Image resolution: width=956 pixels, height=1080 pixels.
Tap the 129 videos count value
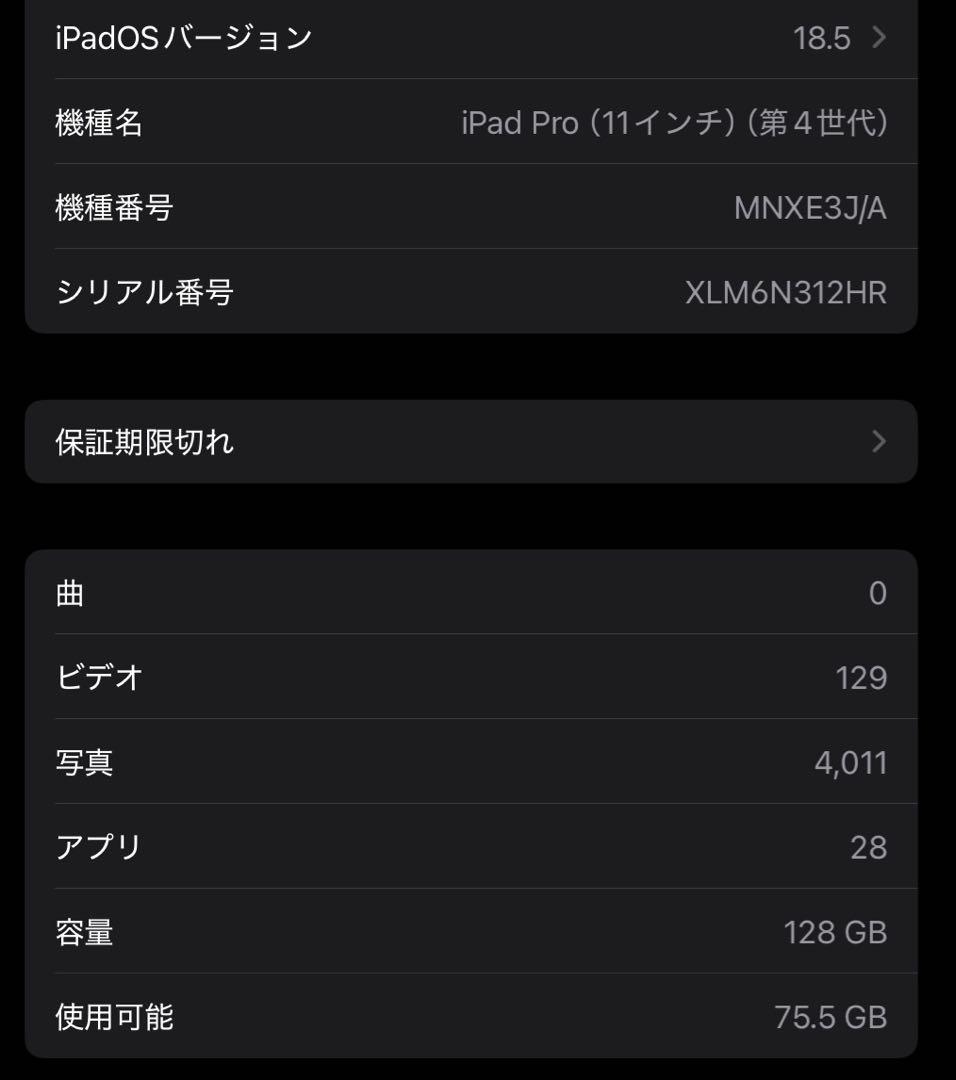(x=863, y=677)
